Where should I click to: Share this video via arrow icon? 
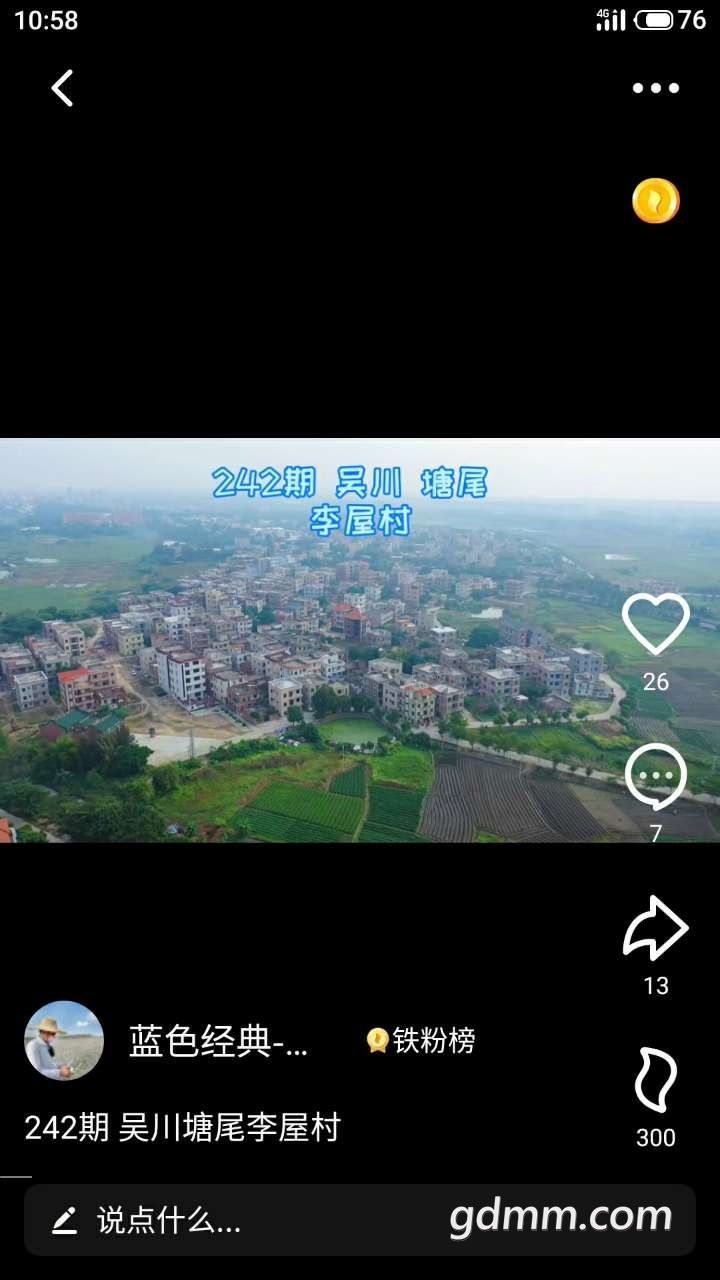click(656, 929)
